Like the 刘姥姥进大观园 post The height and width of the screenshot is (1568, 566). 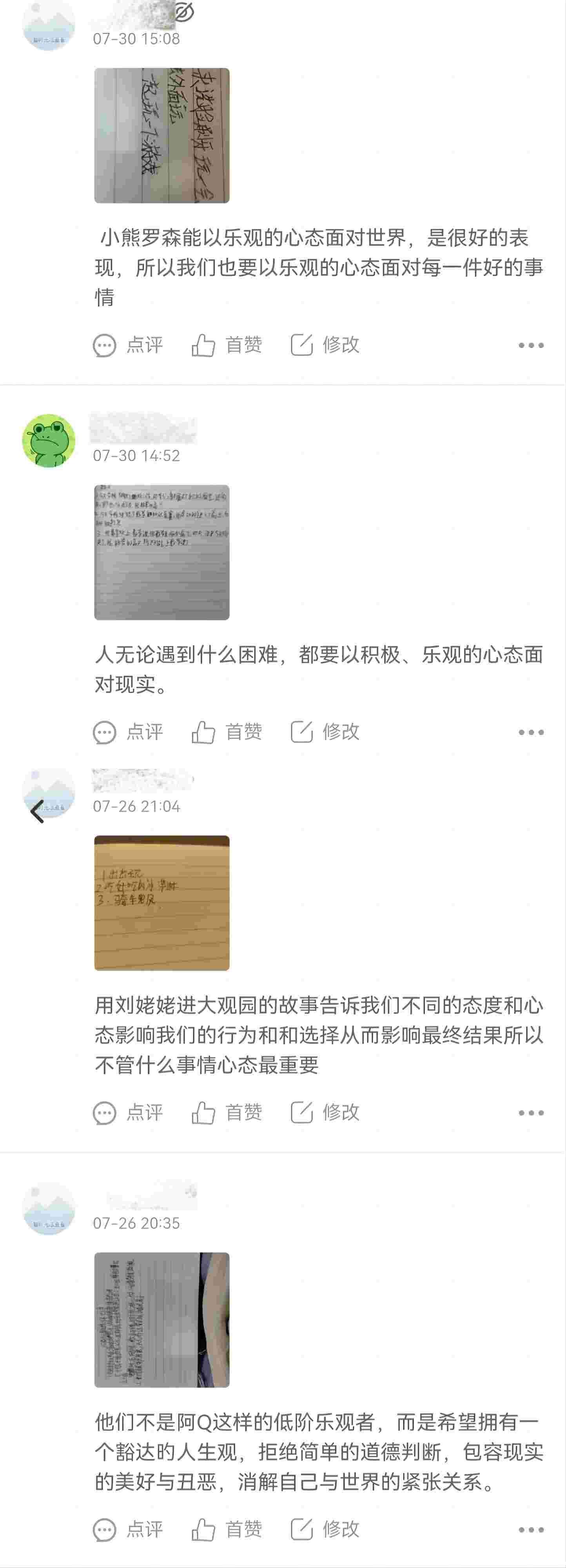click(x=227, y=1113)
